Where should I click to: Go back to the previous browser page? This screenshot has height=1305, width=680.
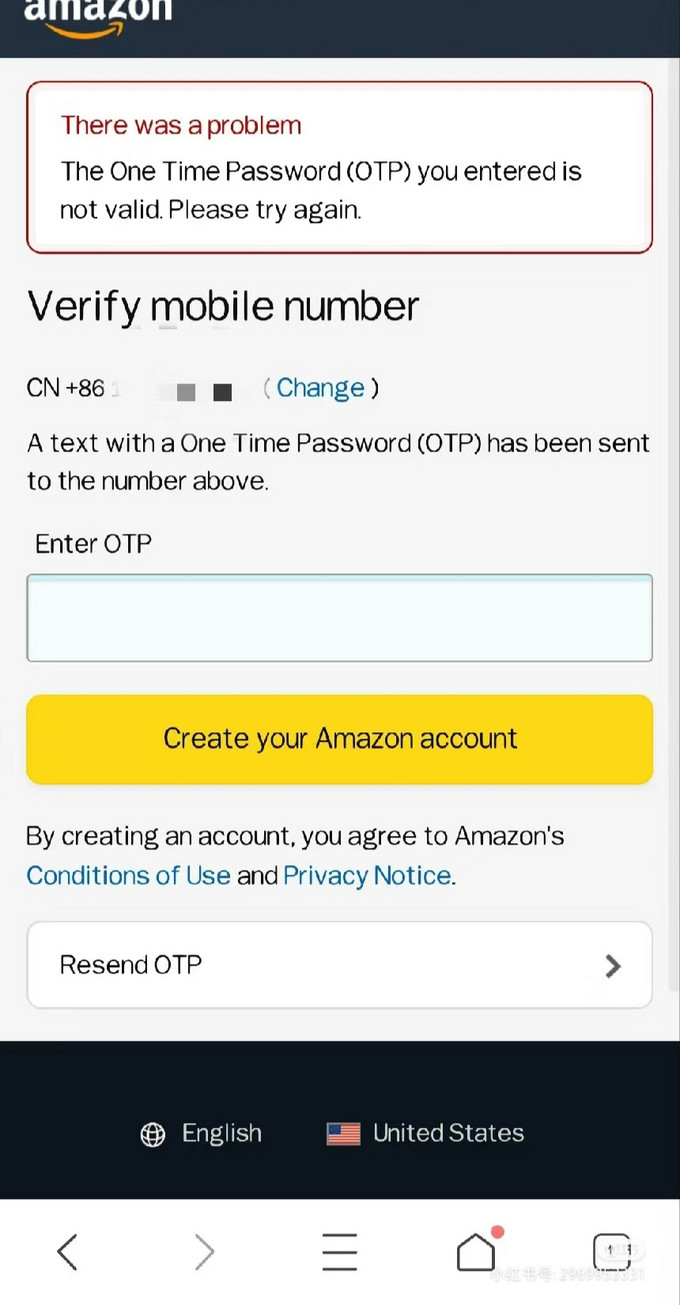[67, 1251]
